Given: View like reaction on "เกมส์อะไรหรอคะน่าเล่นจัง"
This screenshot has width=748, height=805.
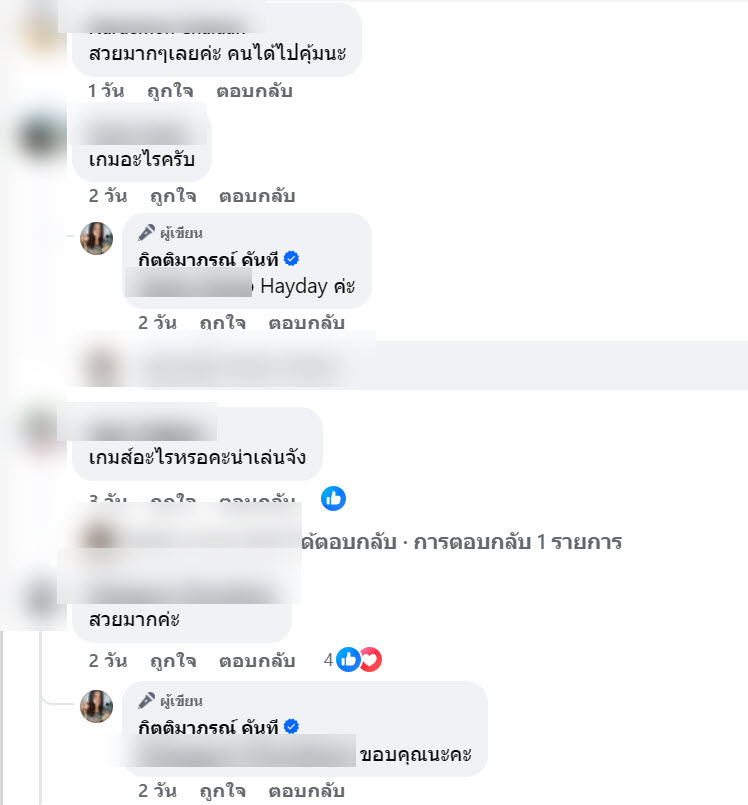Looking at the screenshot, I should click(x=333, y=498).
